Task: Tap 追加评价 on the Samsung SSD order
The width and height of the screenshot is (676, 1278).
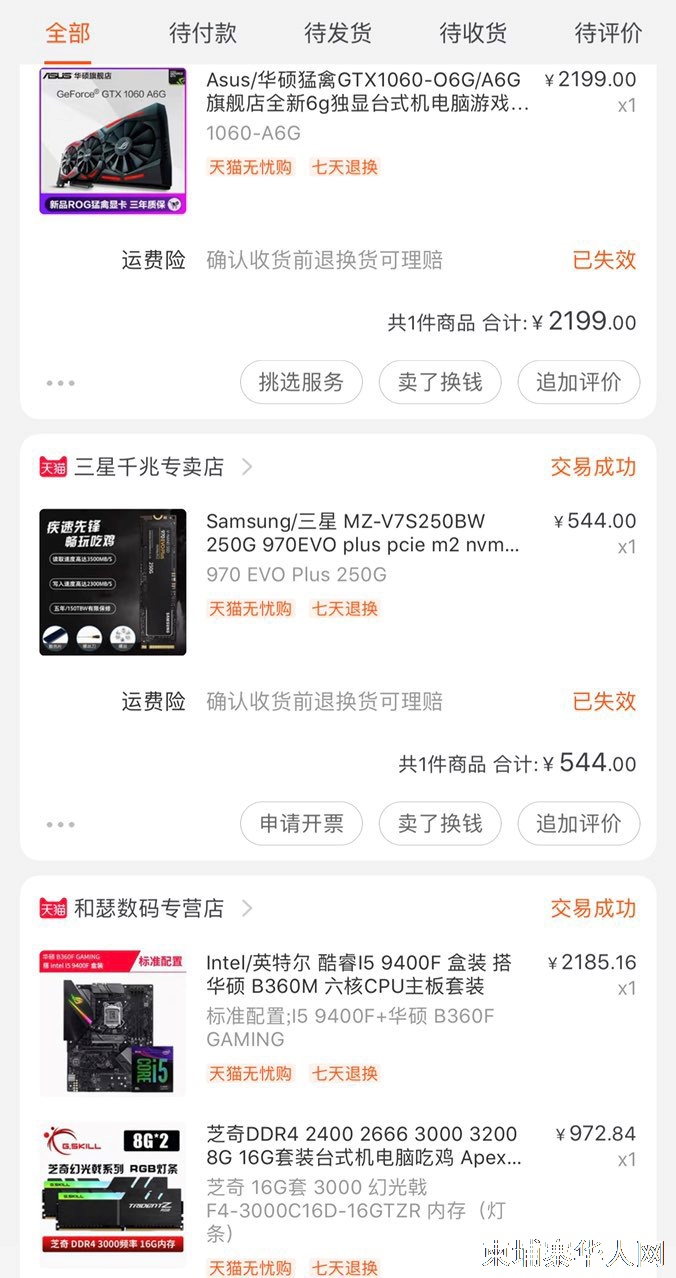Action: click(579, 824)
